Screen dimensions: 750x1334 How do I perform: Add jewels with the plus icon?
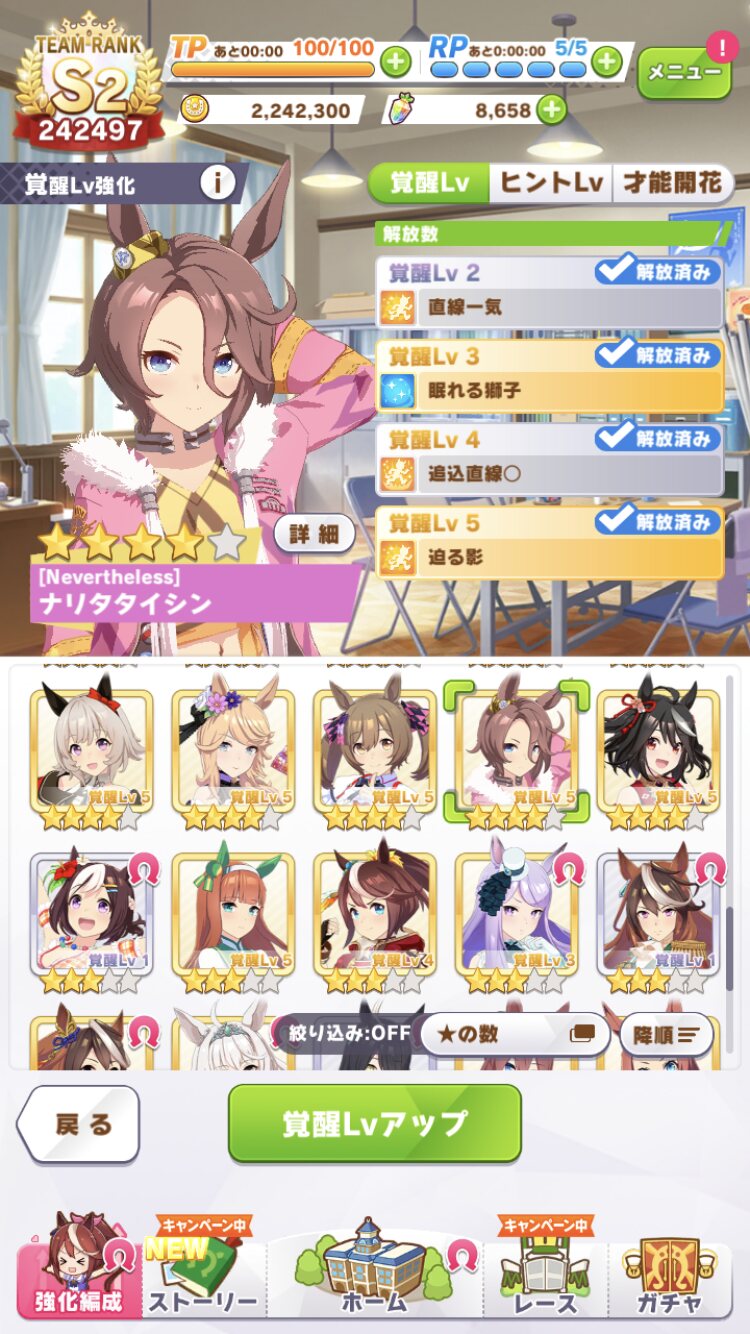tap(551, 109)
